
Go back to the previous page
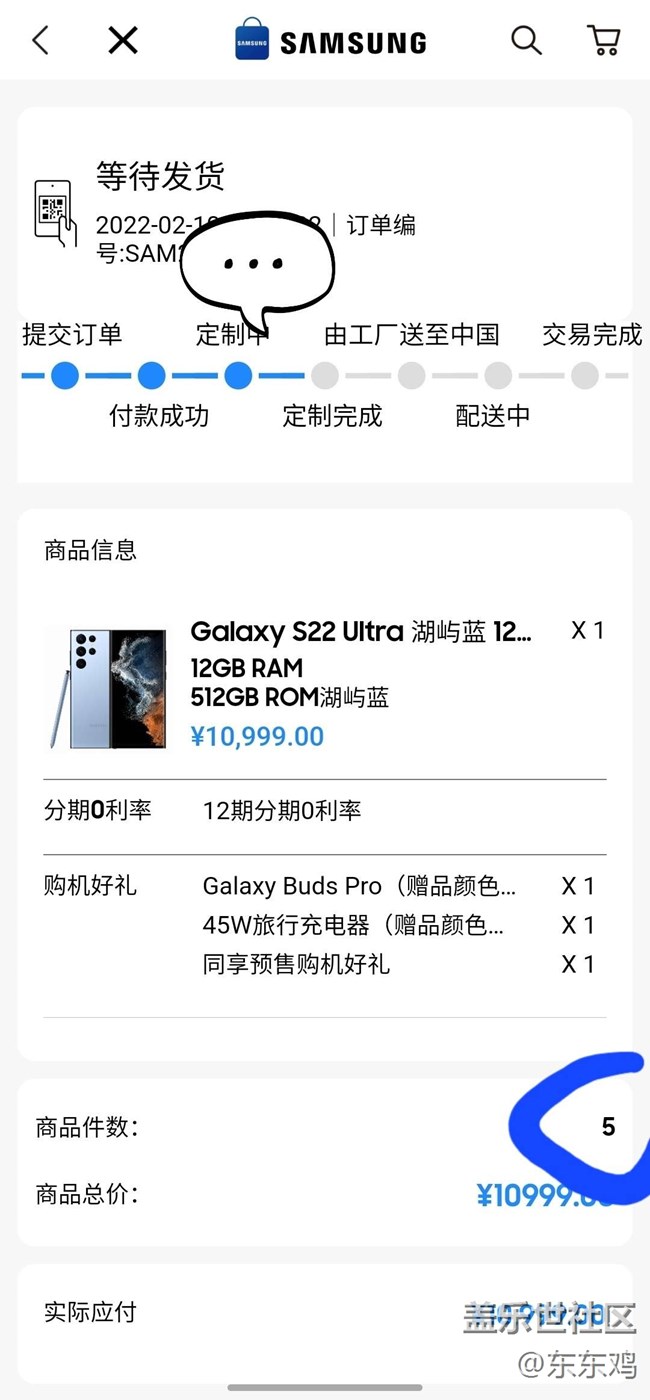pos(40,40)
